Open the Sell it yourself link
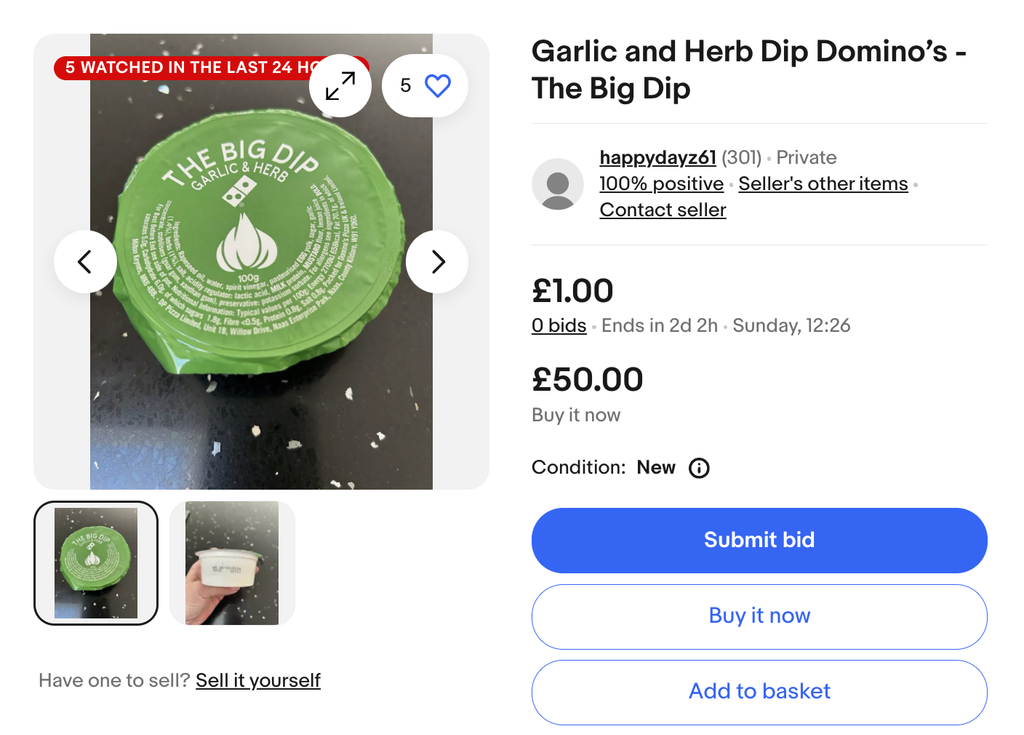This screenshot has width=1024, height=735. click(x=258, y=680)
